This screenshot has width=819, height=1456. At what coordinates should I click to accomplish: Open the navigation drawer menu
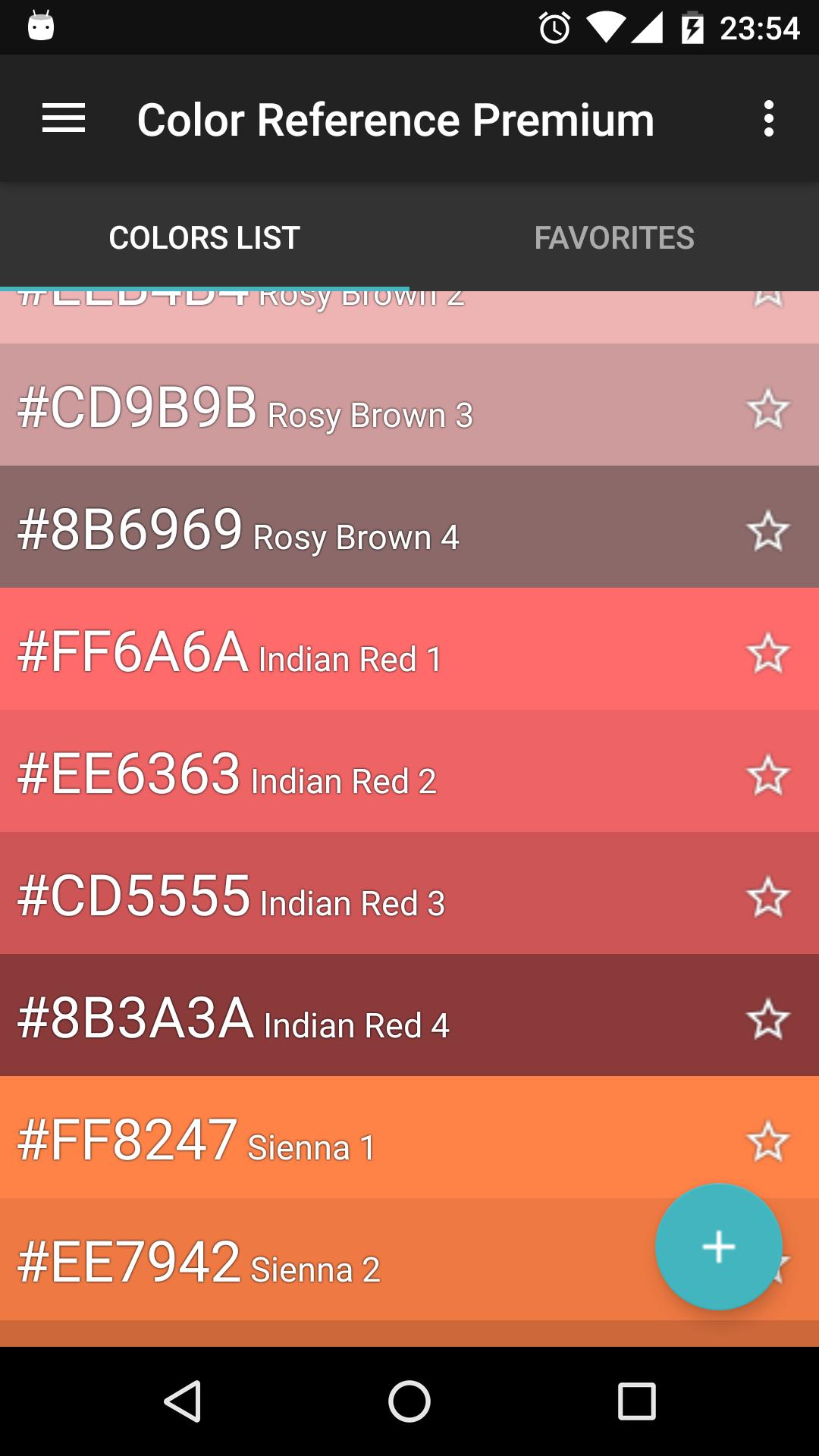click(x=63, y=118)
